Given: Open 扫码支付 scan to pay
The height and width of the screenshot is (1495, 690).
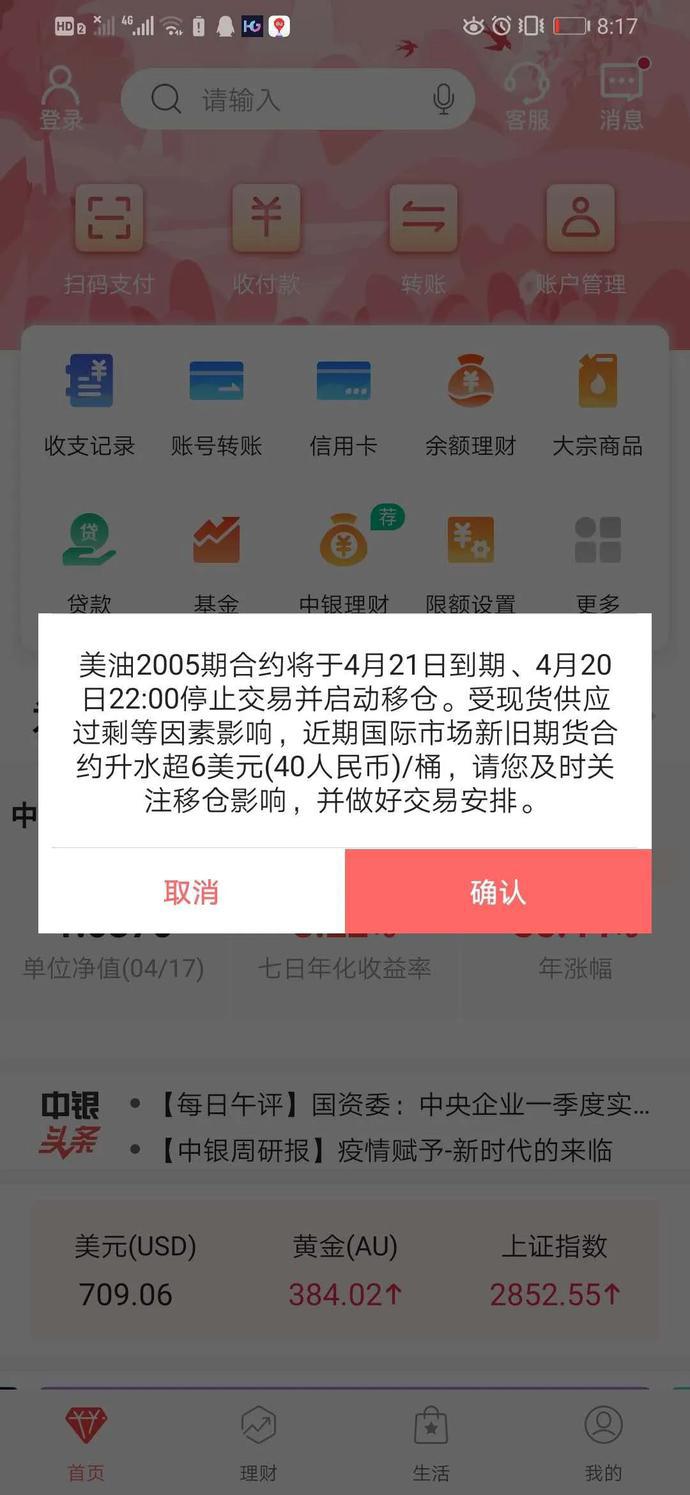Looking at the screenshot, I should (x=109, y=238).
